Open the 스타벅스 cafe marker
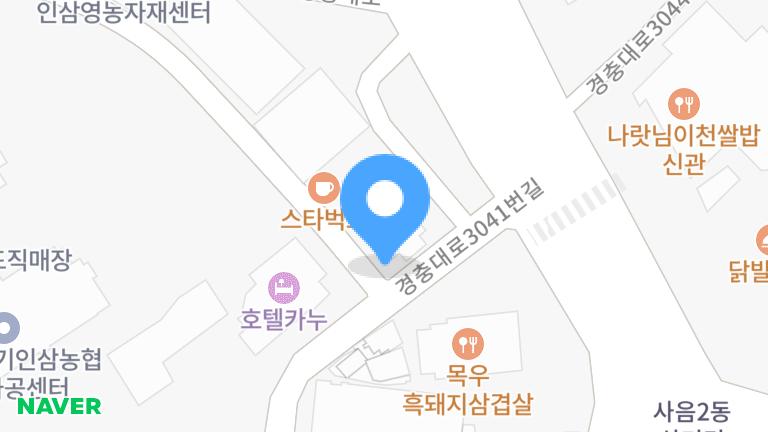 tap(322, 186)
